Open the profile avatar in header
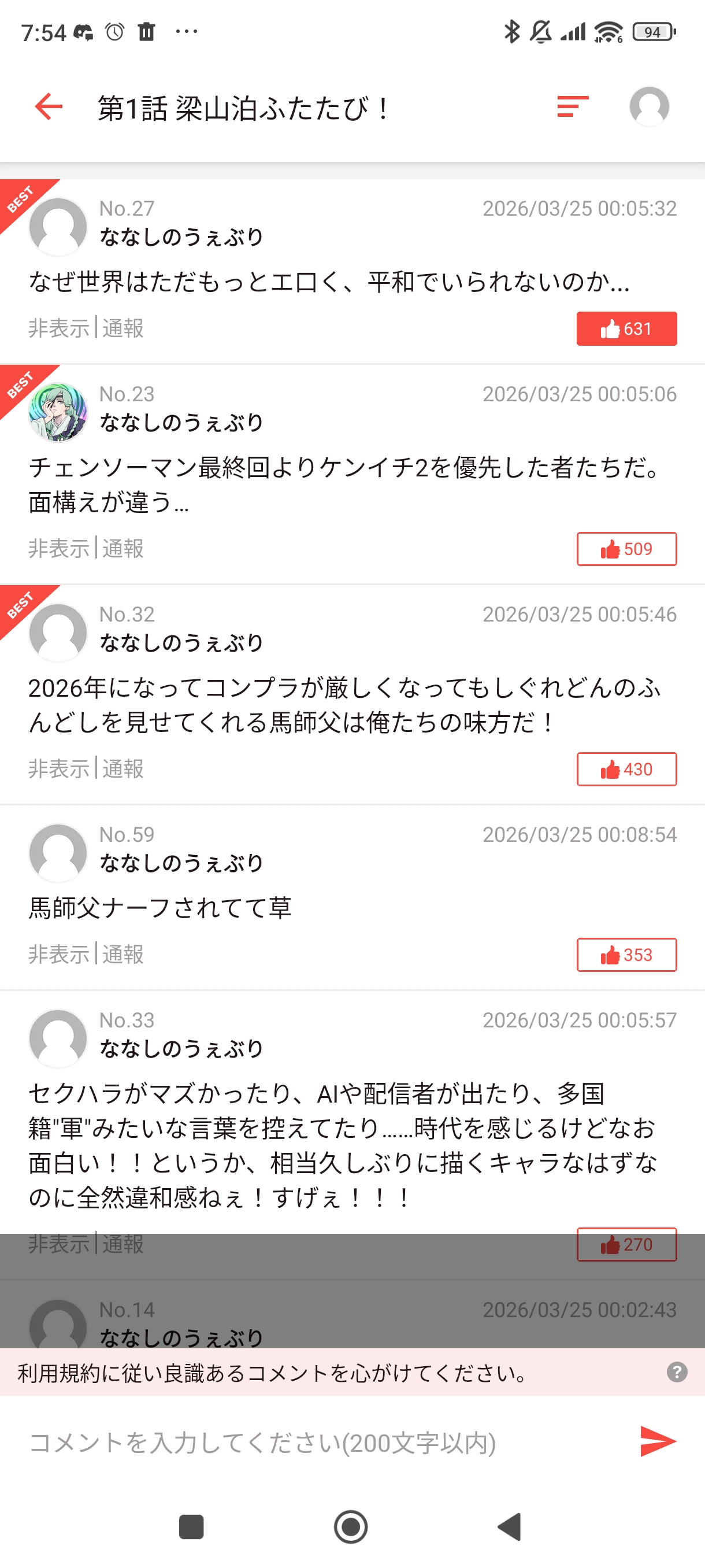The image size is (705, 1568). (x=649, y=106)
